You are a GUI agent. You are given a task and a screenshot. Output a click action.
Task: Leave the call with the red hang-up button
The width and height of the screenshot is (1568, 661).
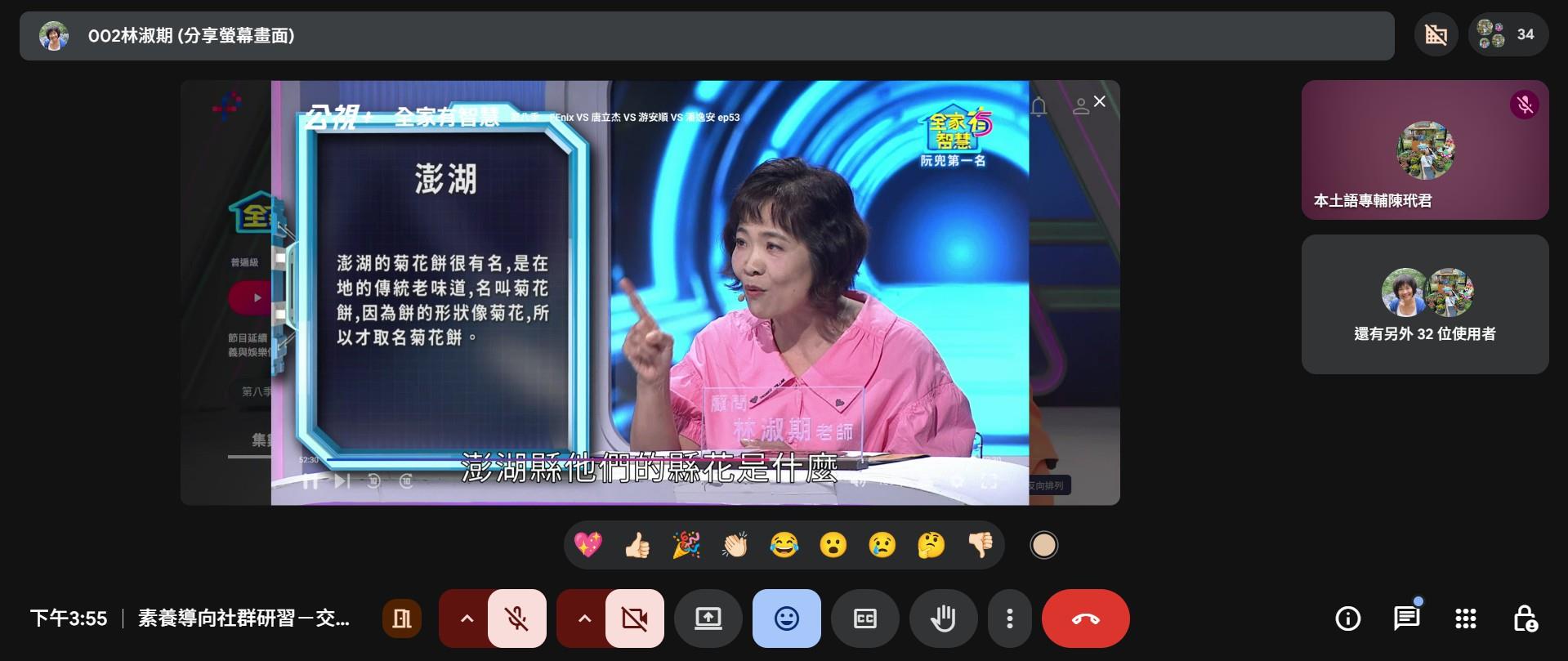point(1085,619)
